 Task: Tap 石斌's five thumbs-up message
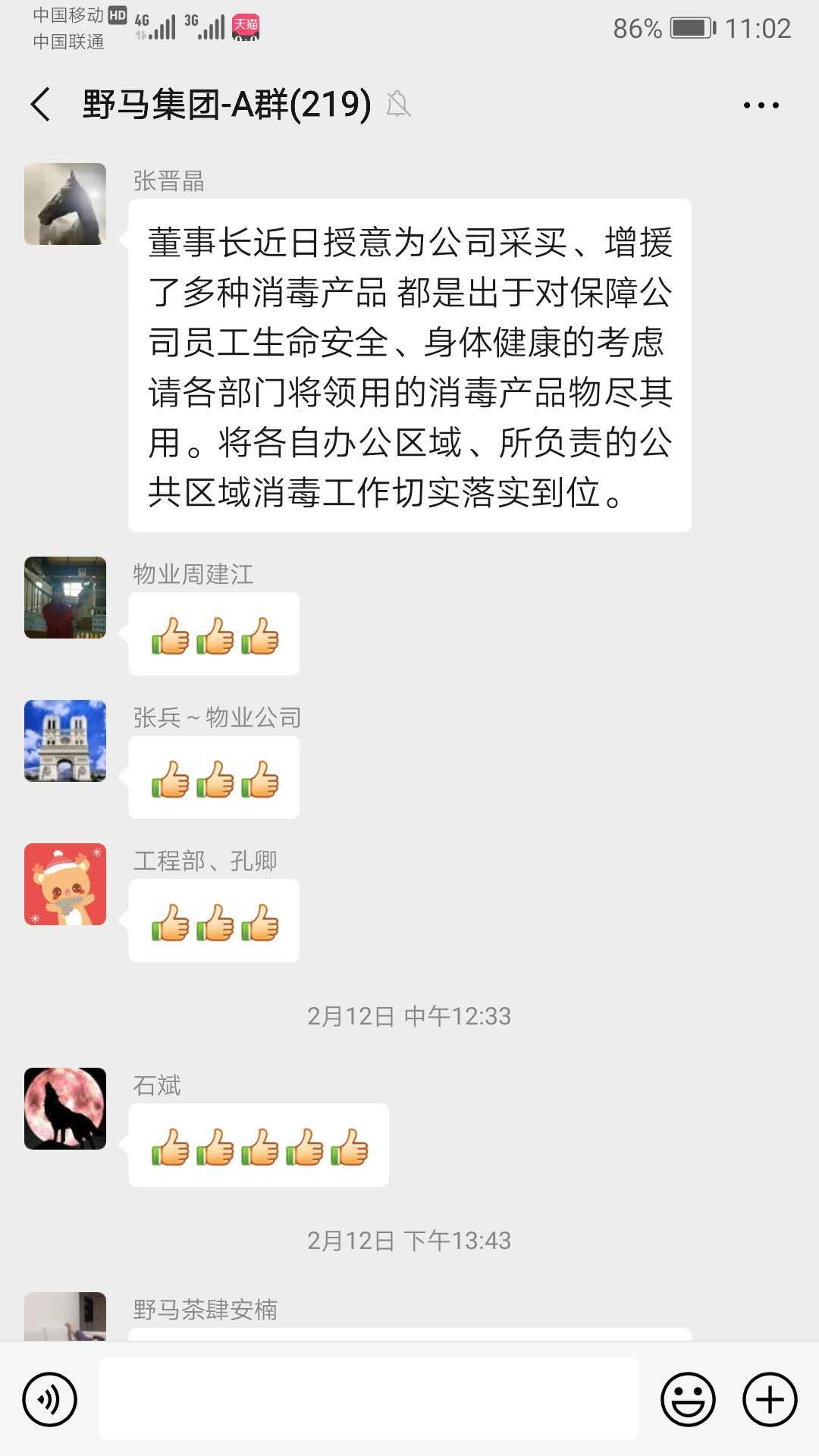coord(258,1145)
